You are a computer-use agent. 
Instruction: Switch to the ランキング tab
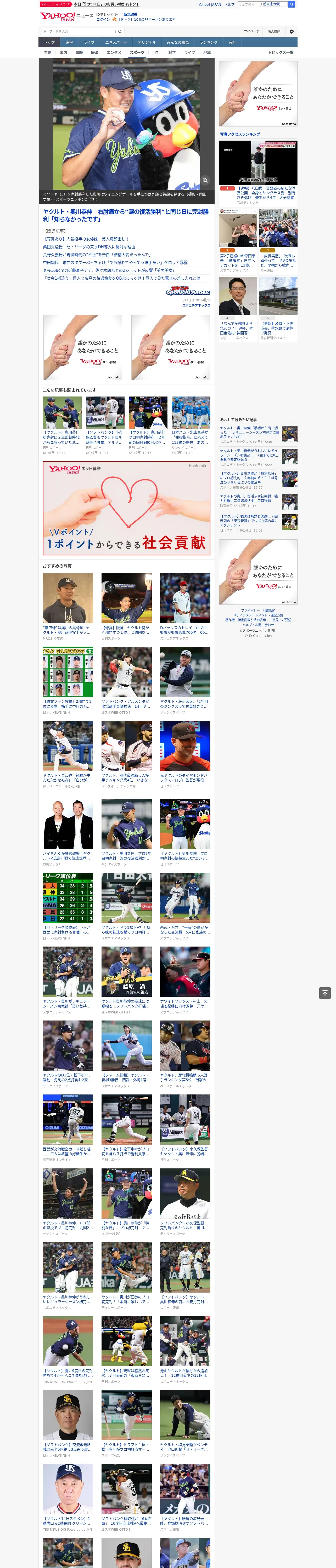pyautogui.click(x=209, y=43)
